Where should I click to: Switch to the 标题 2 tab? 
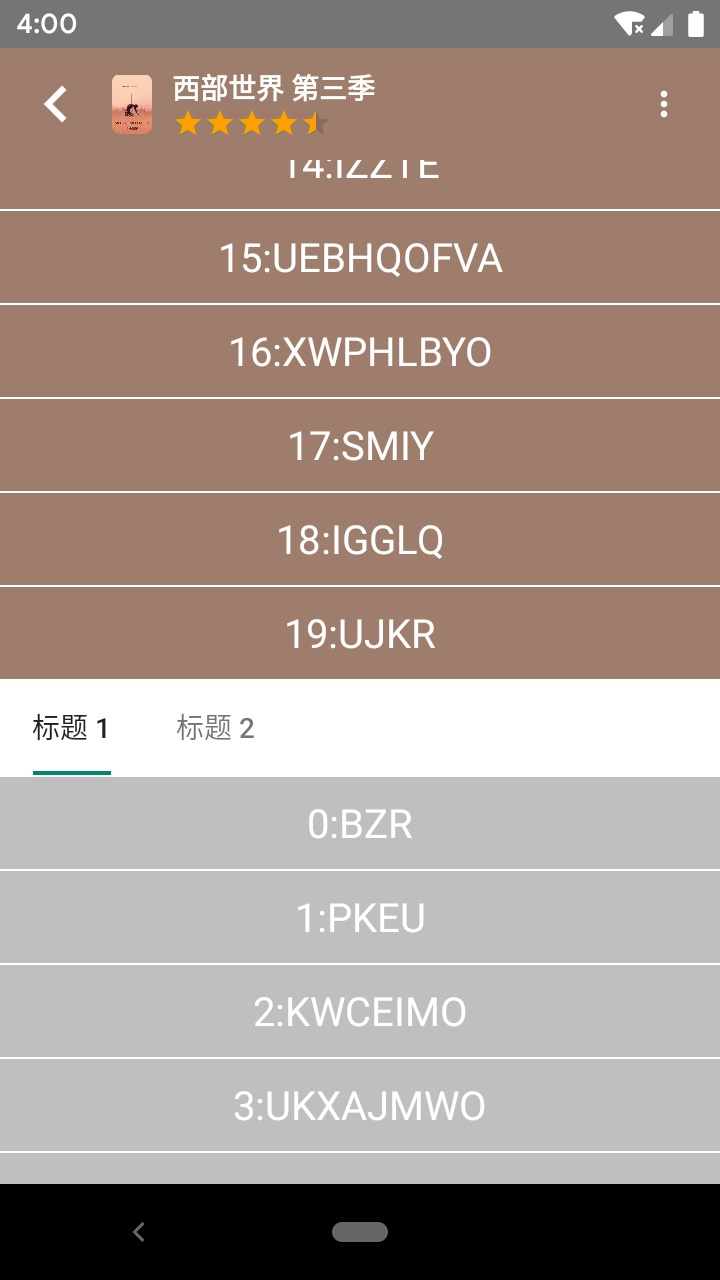tap(215, 728)
